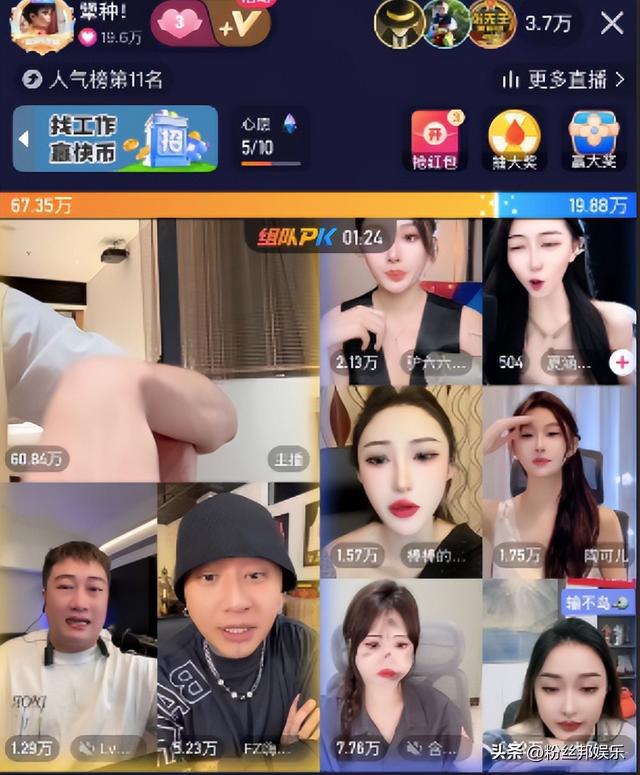This screenshot has height=775, width=640.
Task: Close the live stream
Action: point(611,23)
